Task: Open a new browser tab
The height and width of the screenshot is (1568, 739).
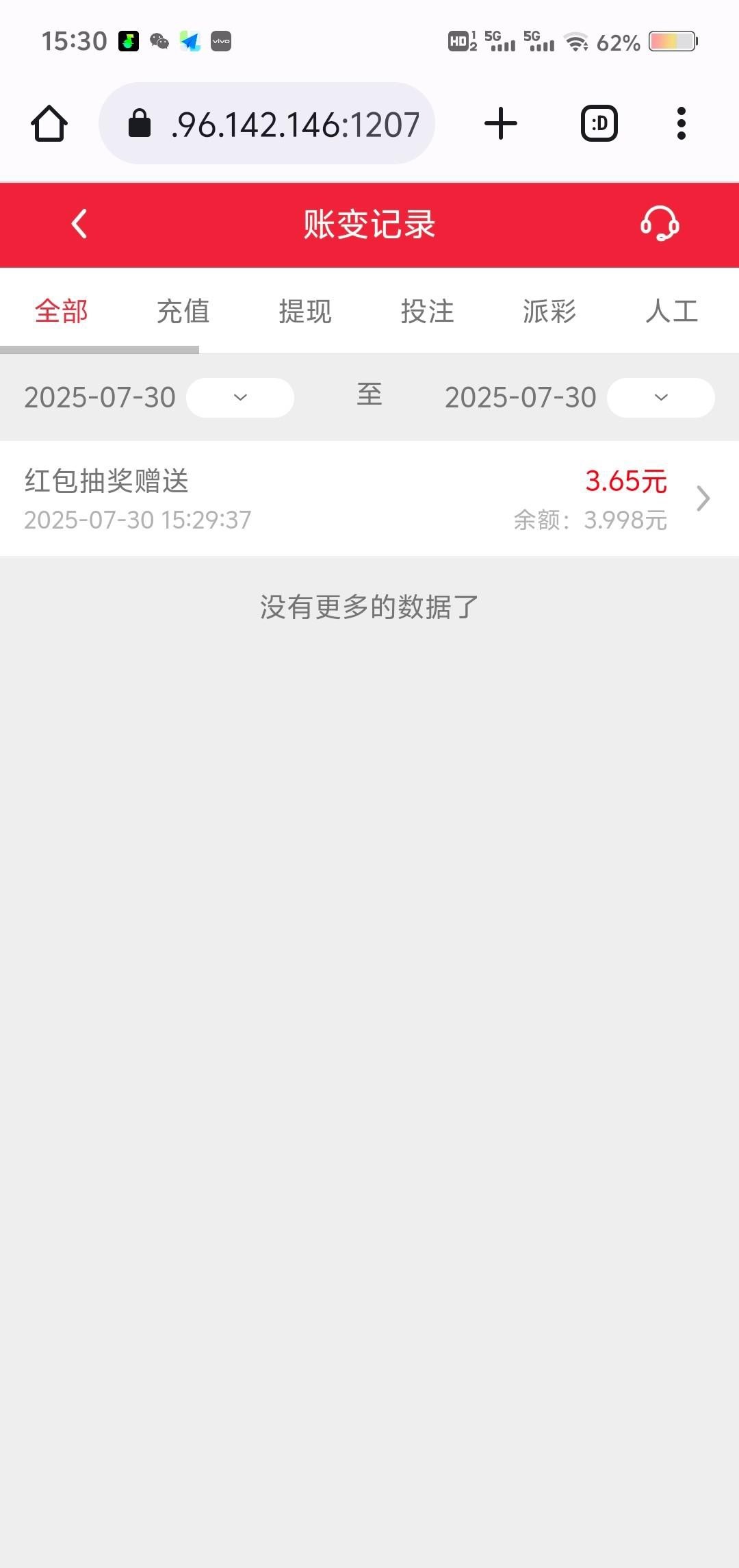Action: [501, 124]
